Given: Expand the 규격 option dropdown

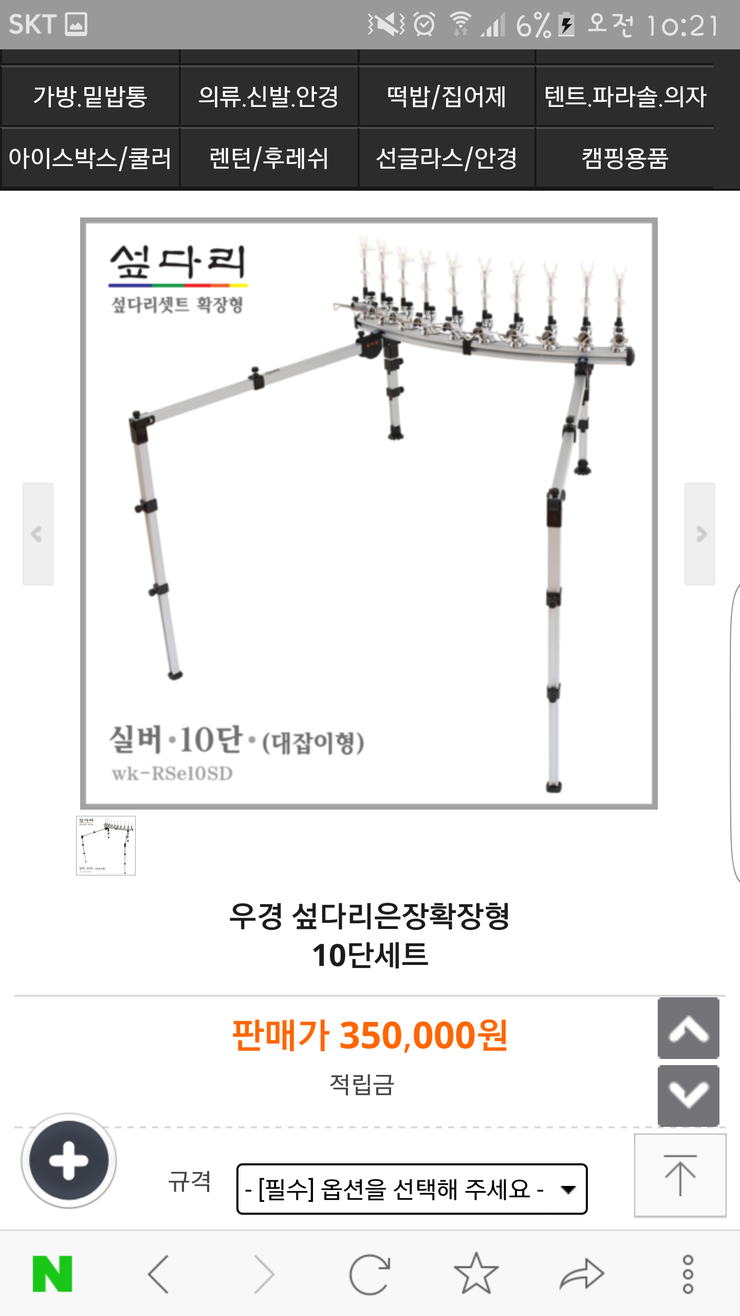Looking at the screenshot, I should tap(412, 1189).
